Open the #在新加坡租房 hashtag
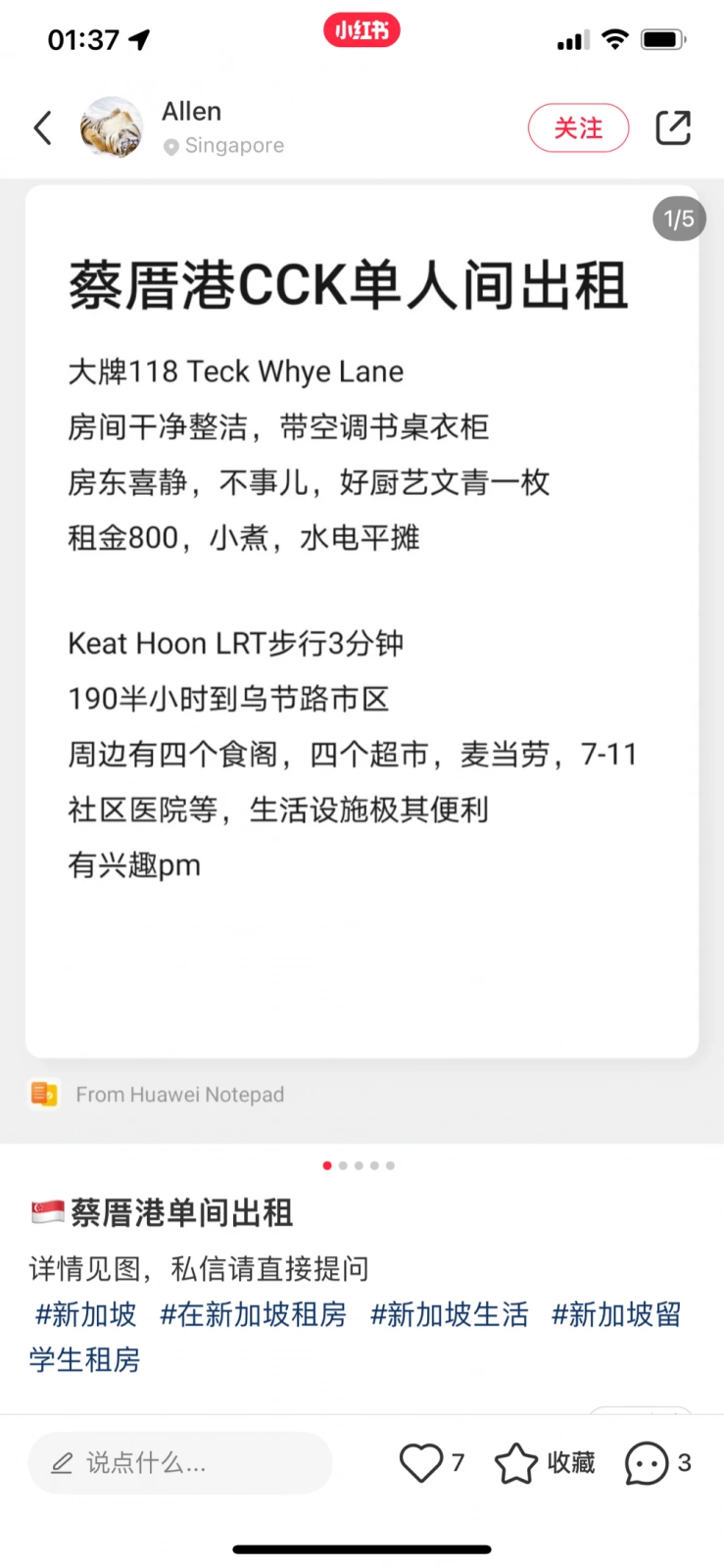724x1568 pixels. [253, 1314]
